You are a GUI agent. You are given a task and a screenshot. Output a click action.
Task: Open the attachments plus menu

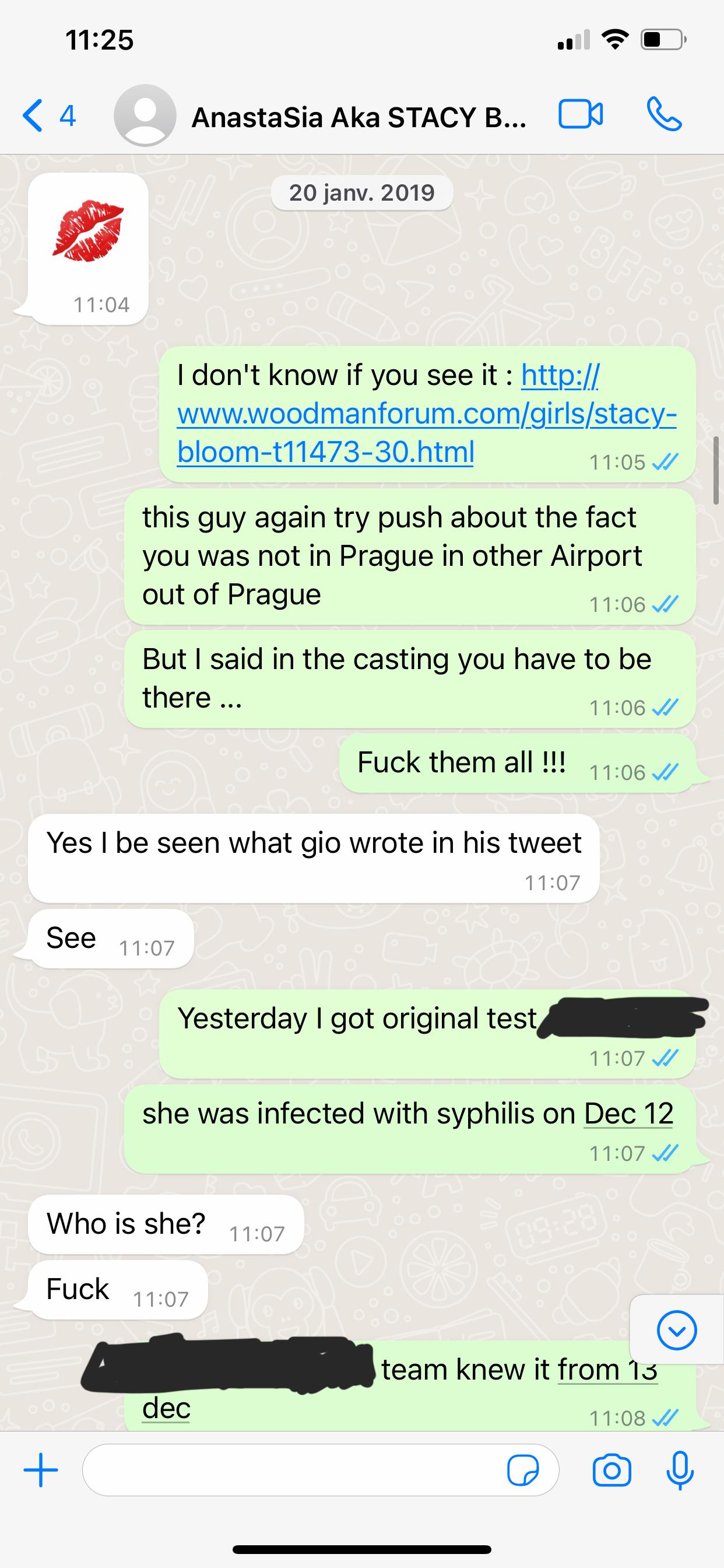point(41,1470)
